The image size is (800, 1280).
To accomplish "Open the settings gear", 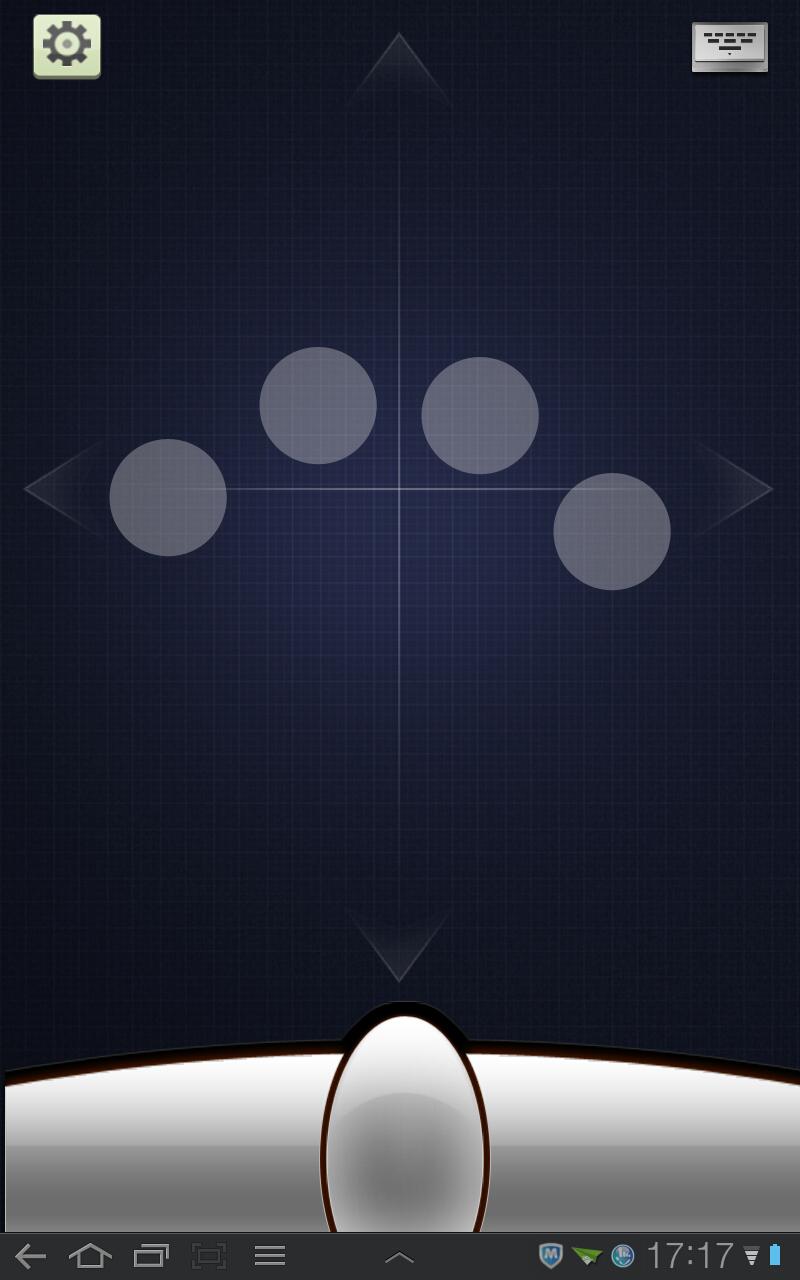I will click(x=67, y=46).
